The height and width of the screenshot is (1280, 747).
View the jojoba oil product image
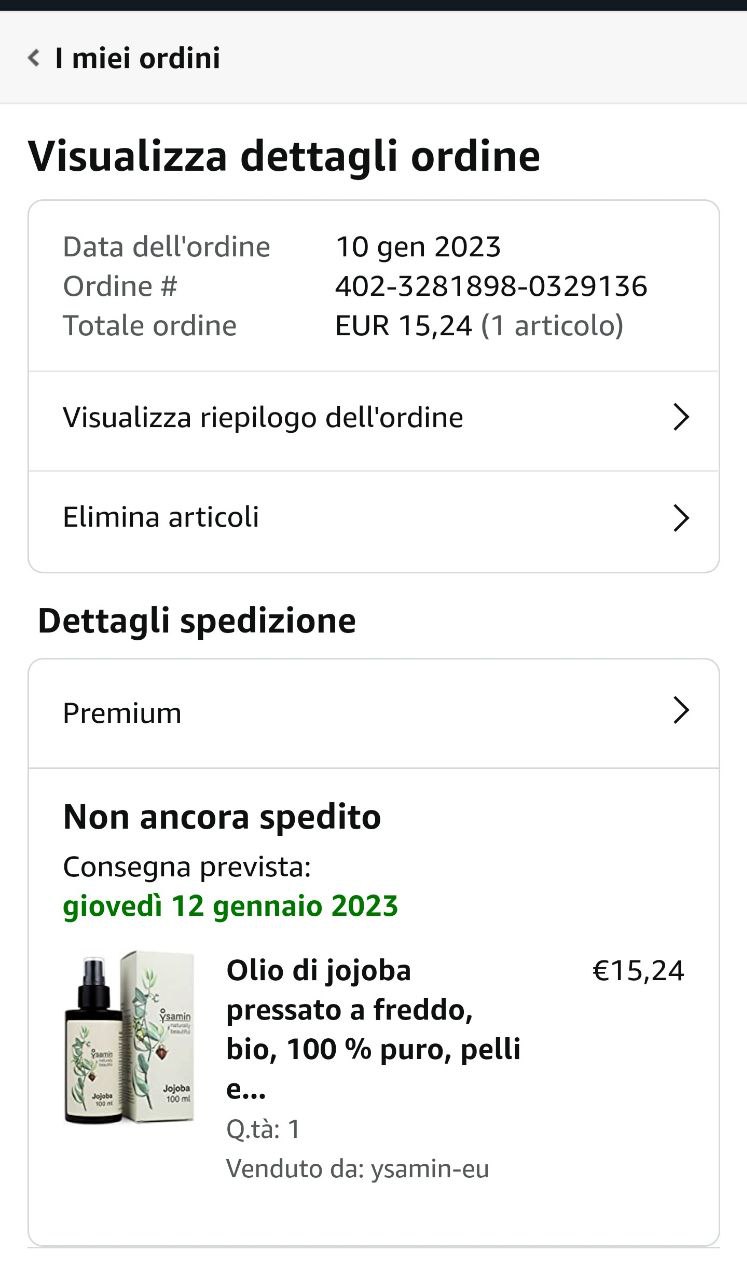129,1038
